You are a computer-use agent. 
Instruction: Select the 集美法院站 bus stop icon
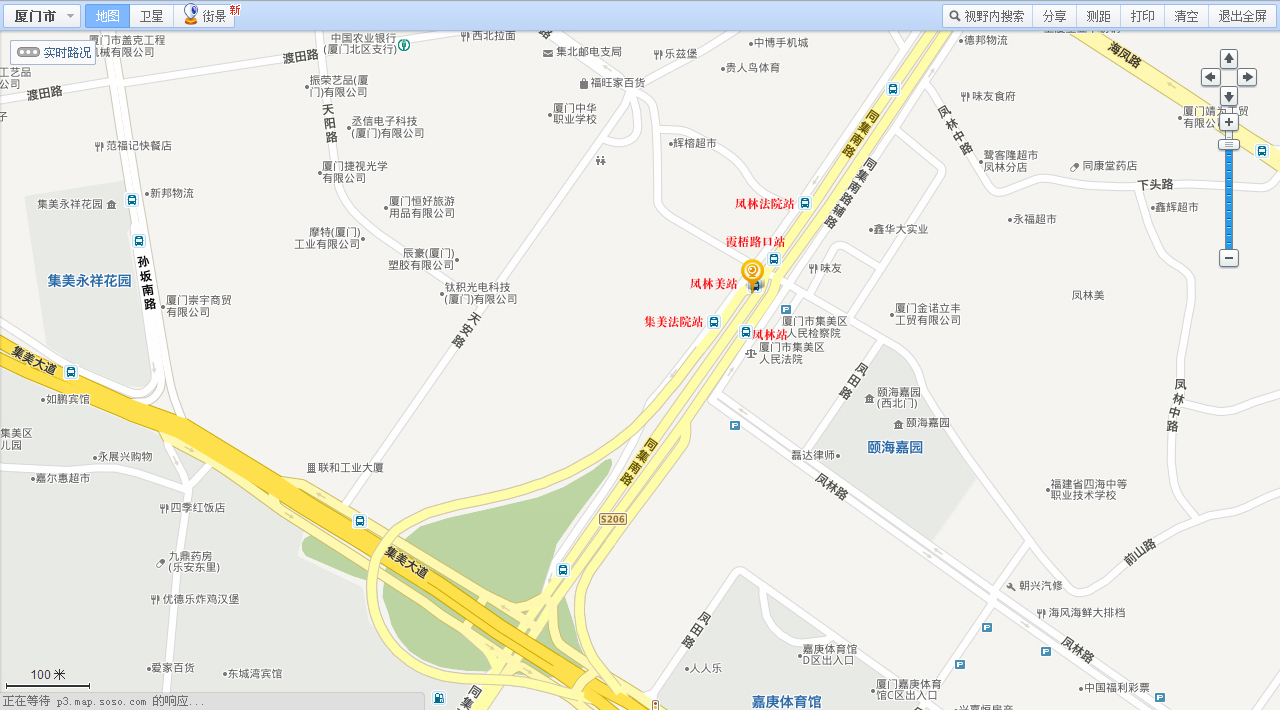coord(713,322)
